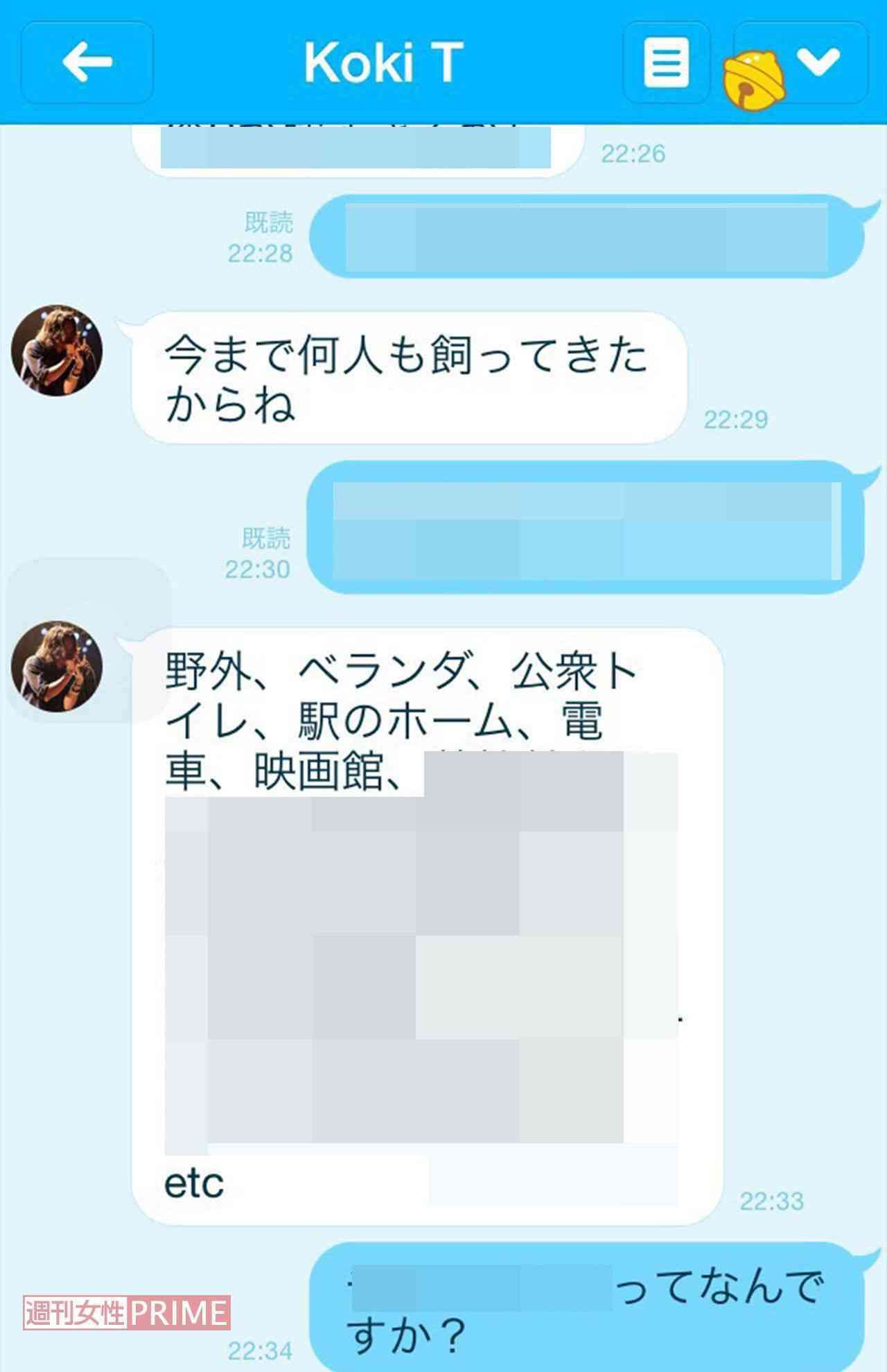Tap the 既読 read indicator at 22:28
Screen dimensions: 887x1372
pyautogui.click(x=268, y=222)
